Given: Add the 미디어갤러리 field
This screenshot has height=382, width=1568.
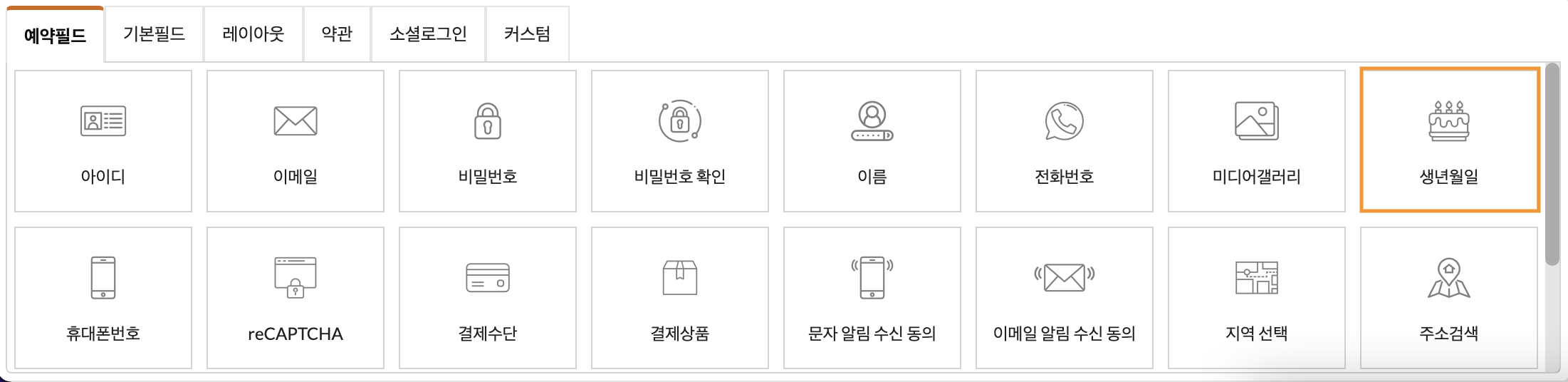Looking at the screenshot, I should tap(1257, 141).
